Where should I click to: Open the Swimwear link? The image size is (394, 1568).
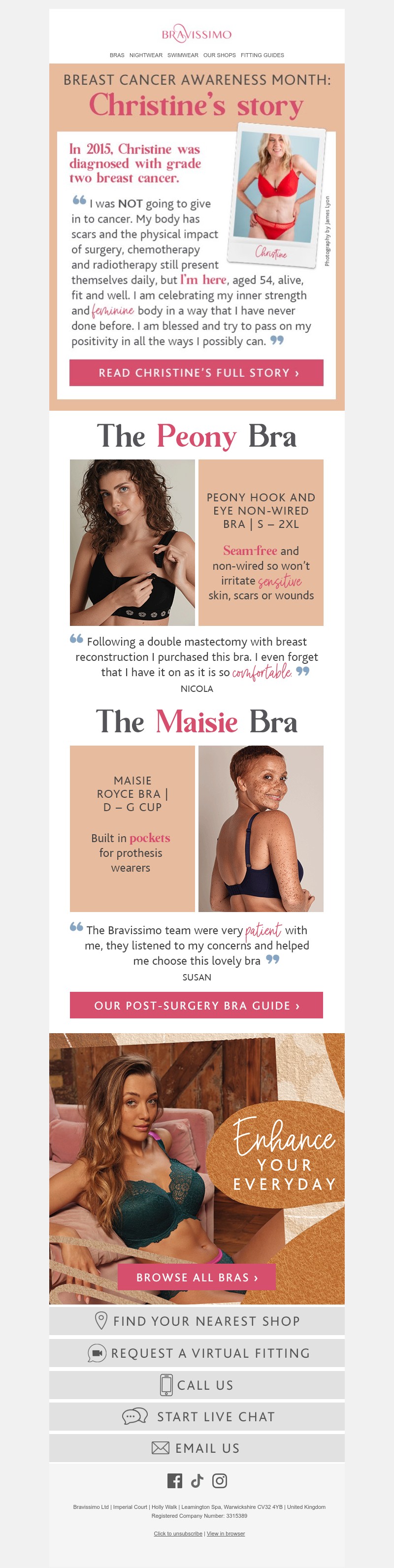click(x=183, y=55)
